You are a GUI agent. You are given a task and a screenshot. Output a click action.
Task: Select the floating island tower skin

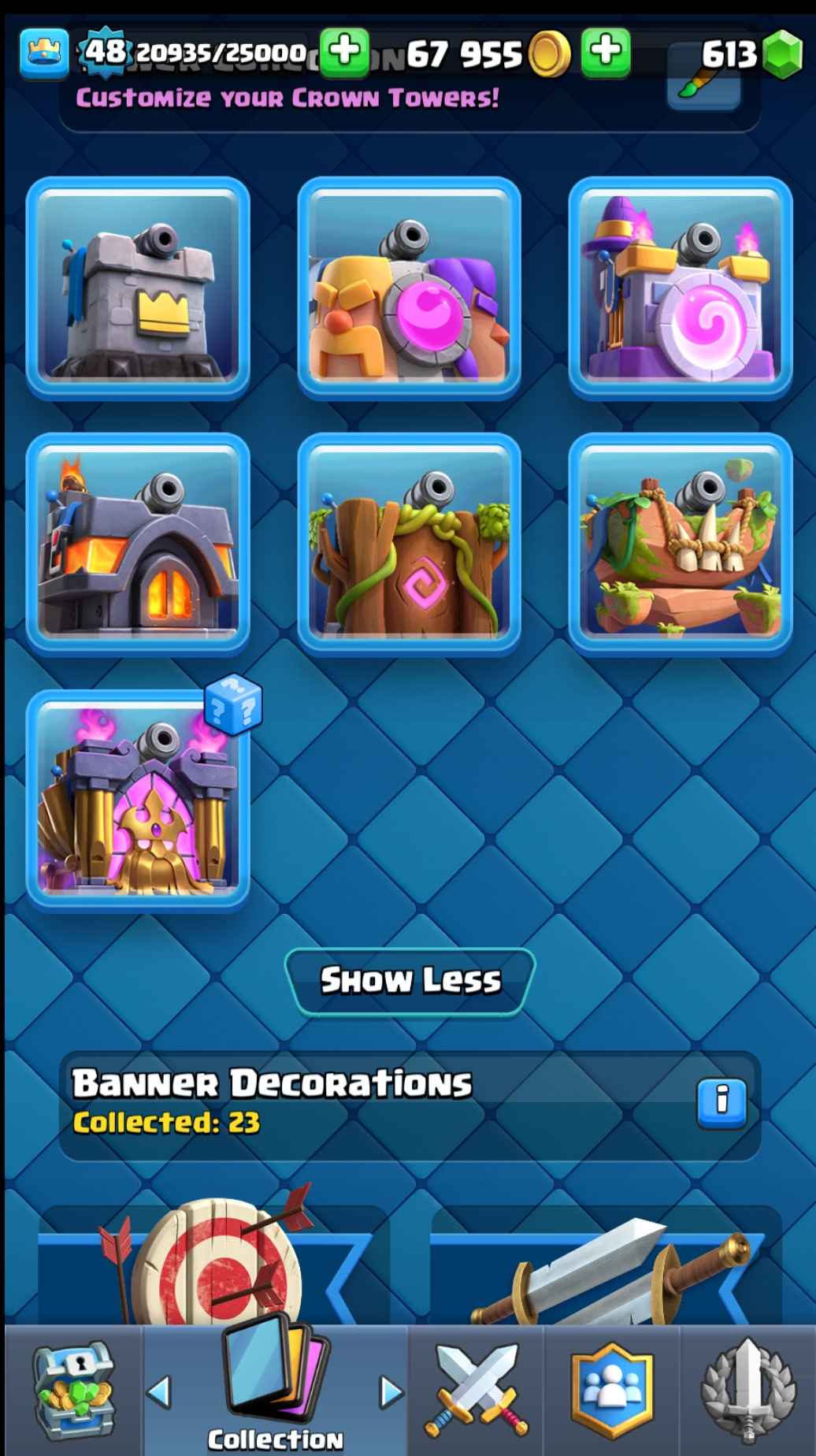pyautogui.click(x=680, y=544)
